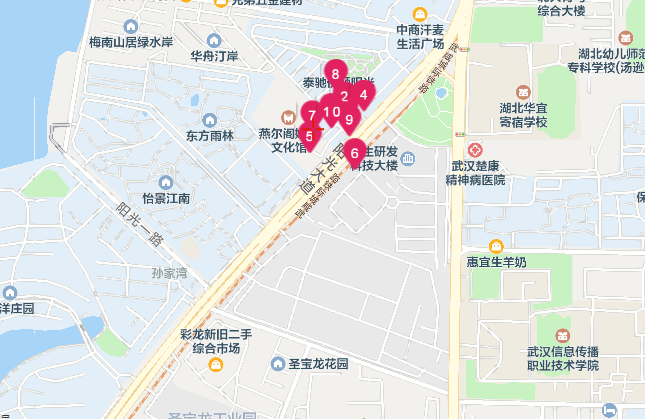Viewport: 645px width, 419px height.
Task: Tap the marker numbered 4
Action: (x=364, y=95)
